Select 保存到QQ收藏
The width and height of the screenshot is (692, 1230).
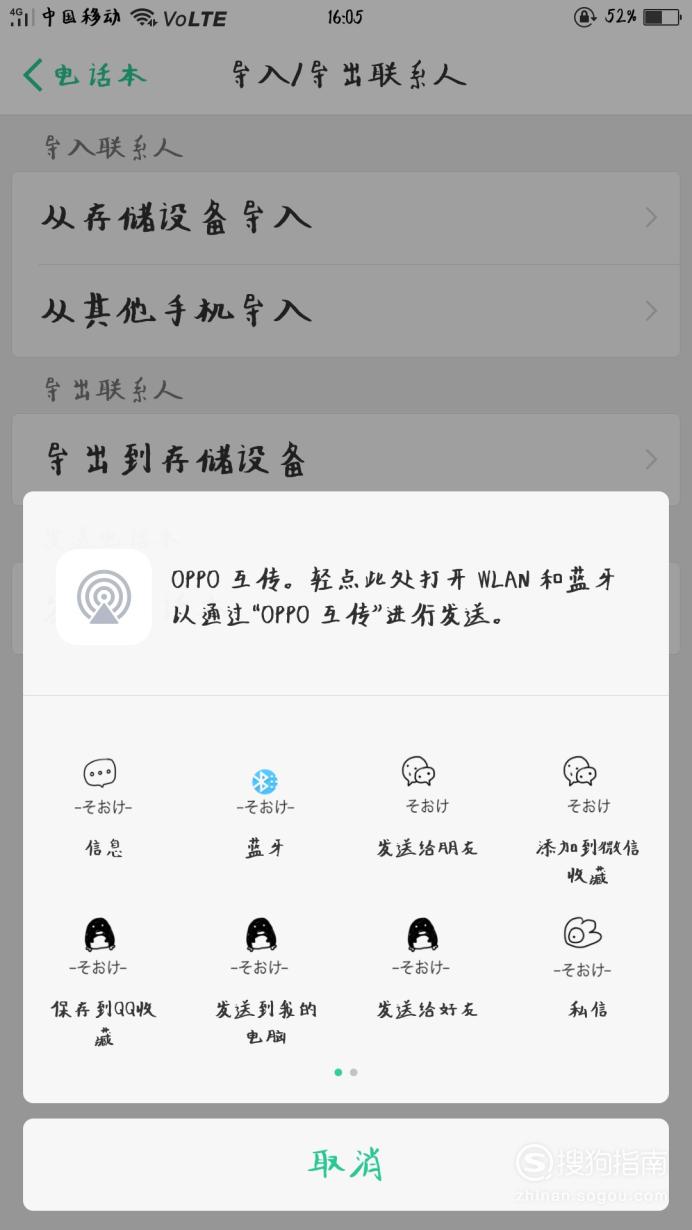coord(103,980)
